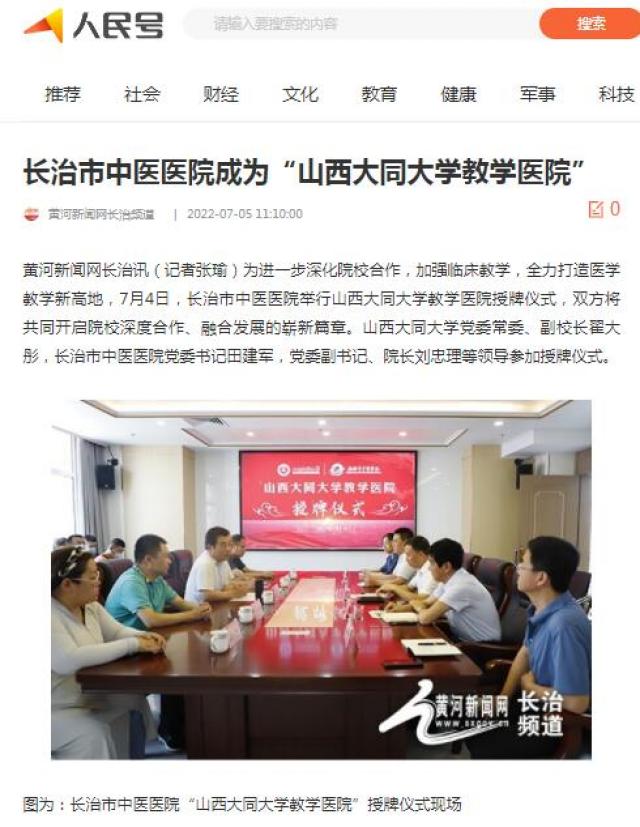View the ceremony photo full size

pyautogui.click(x=321, y=579)
